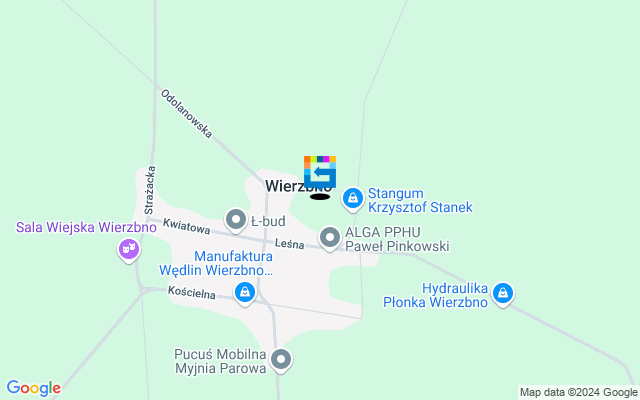Tap the colorful custom marker at Wierzbno
Image resolution: width=640 pixels, height=400 pixels.
(x=320, y=171)
